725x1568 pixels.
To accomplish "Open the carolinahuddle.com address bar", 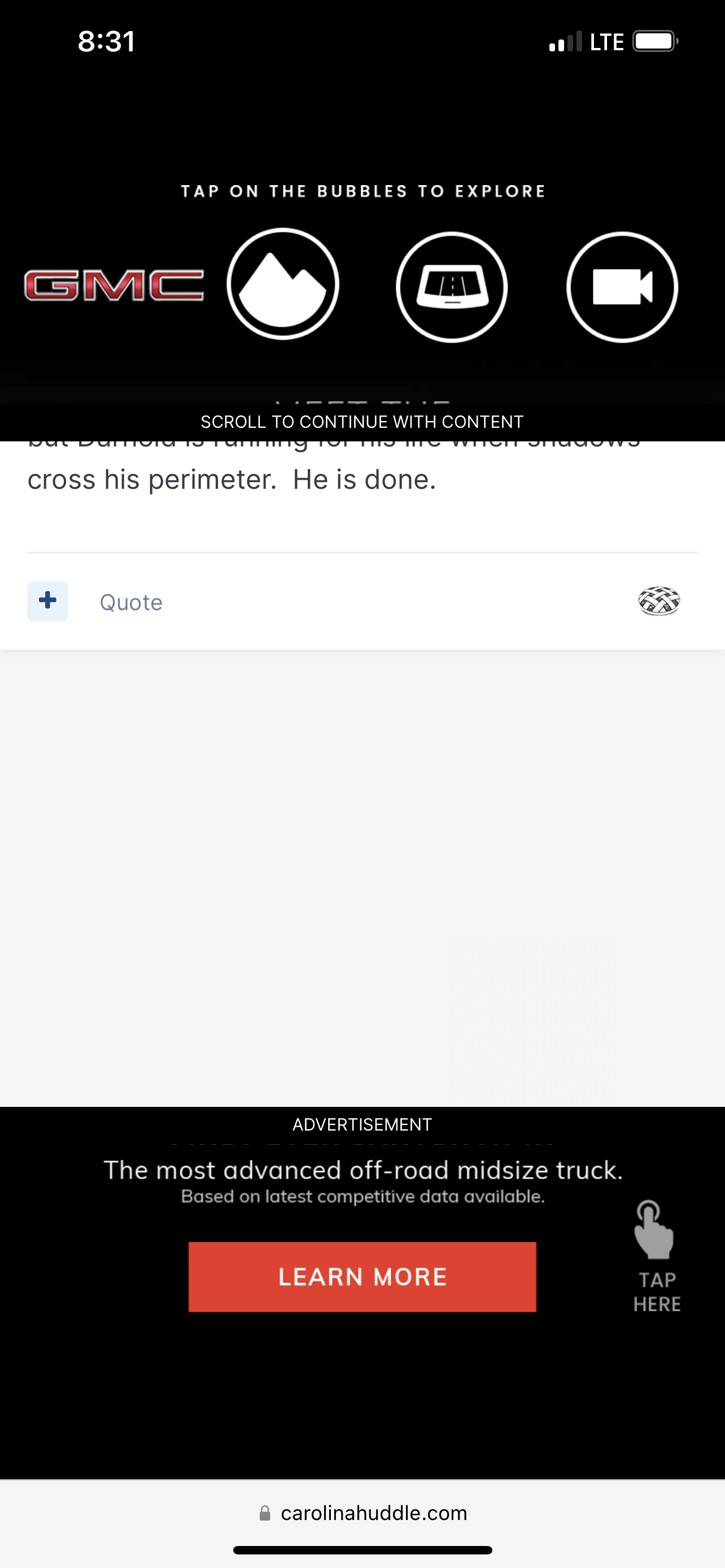I will [363, 1513].
